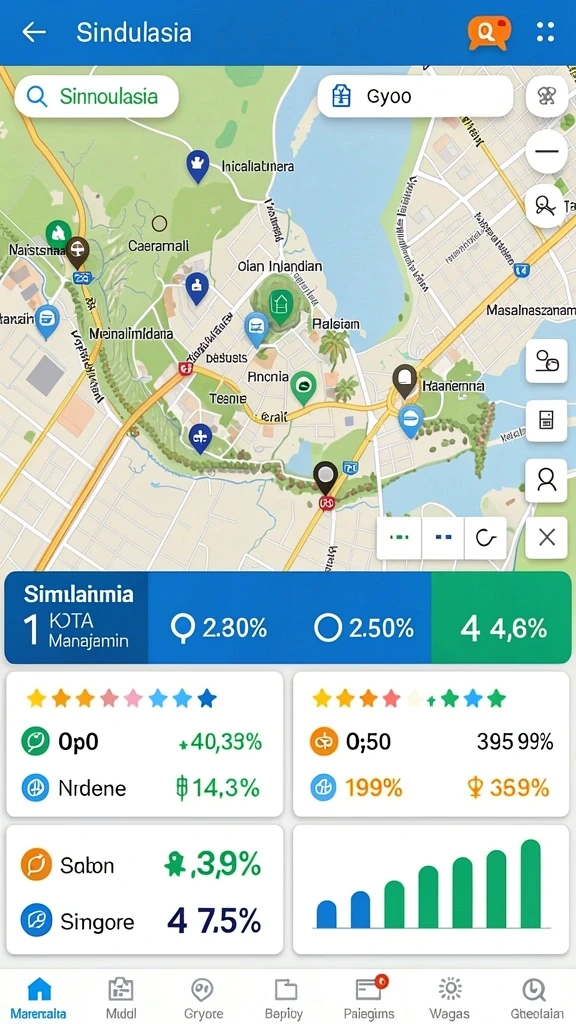Open the orange chat bubble icon
This screenshot has height=1024, width=576.
tap(488, 32)
